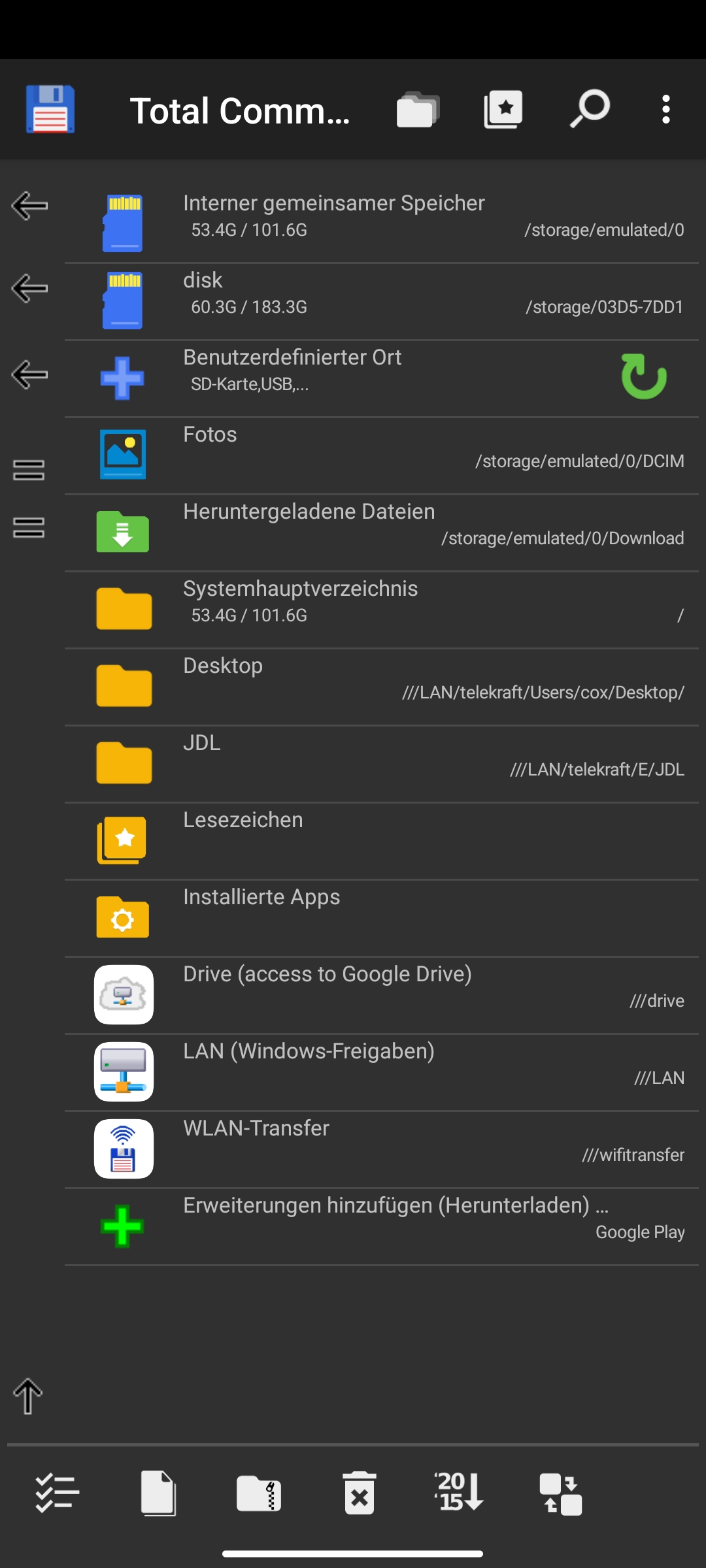Click the three-dot overflow menu
Viewport: 706px width, 1568px height.
tap(665, 109)
